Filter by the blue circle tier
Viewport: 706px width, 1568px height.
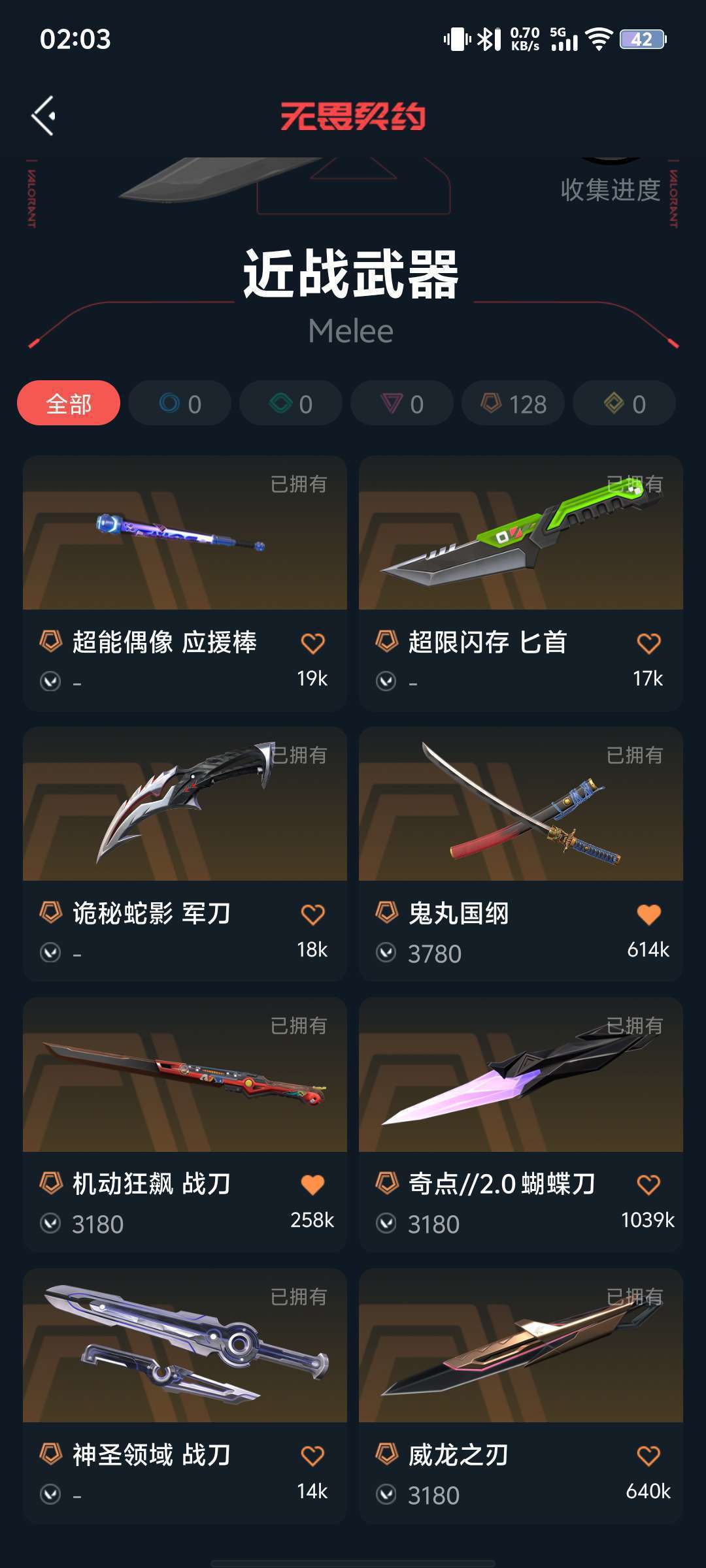click(180, 403)
